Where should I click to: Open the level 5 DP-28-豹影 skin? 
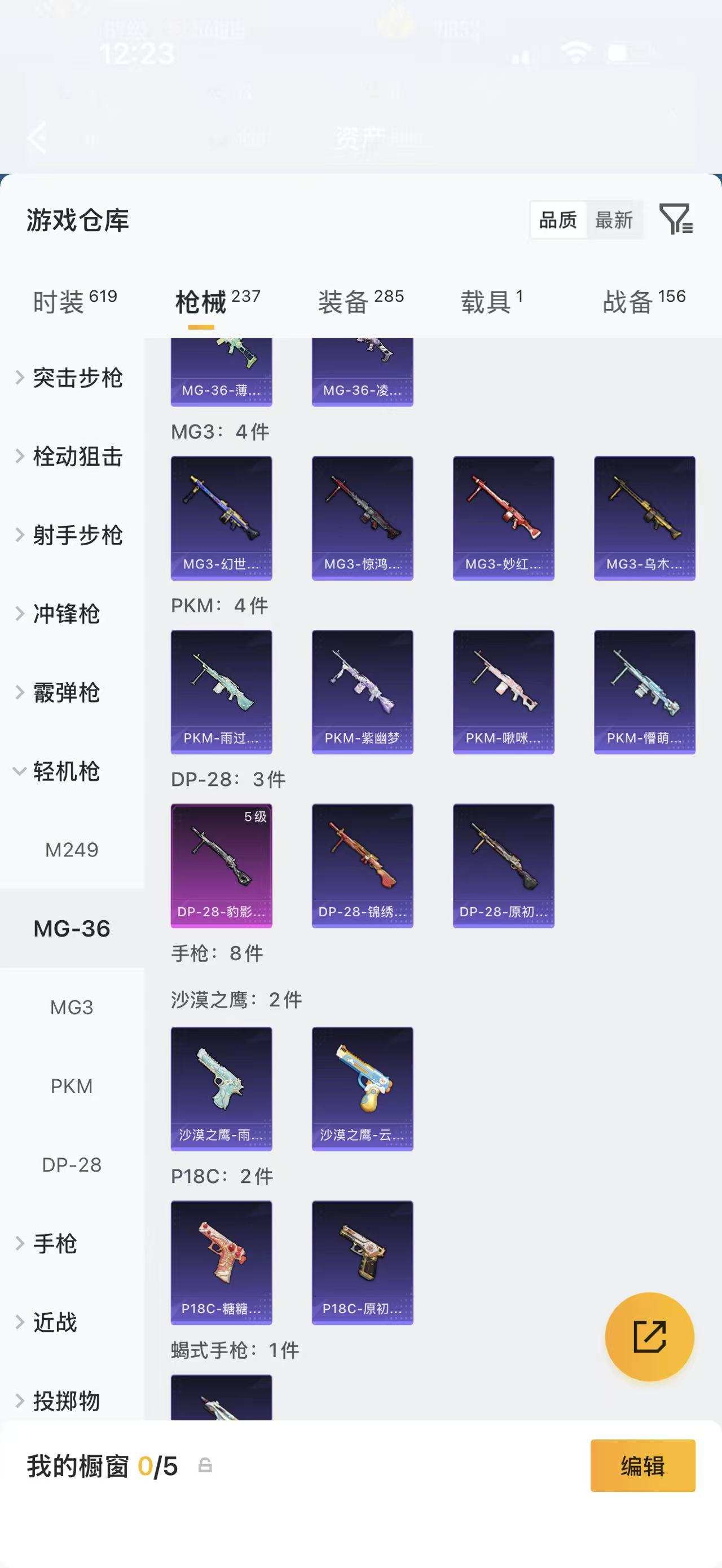[x=221, y=865]
